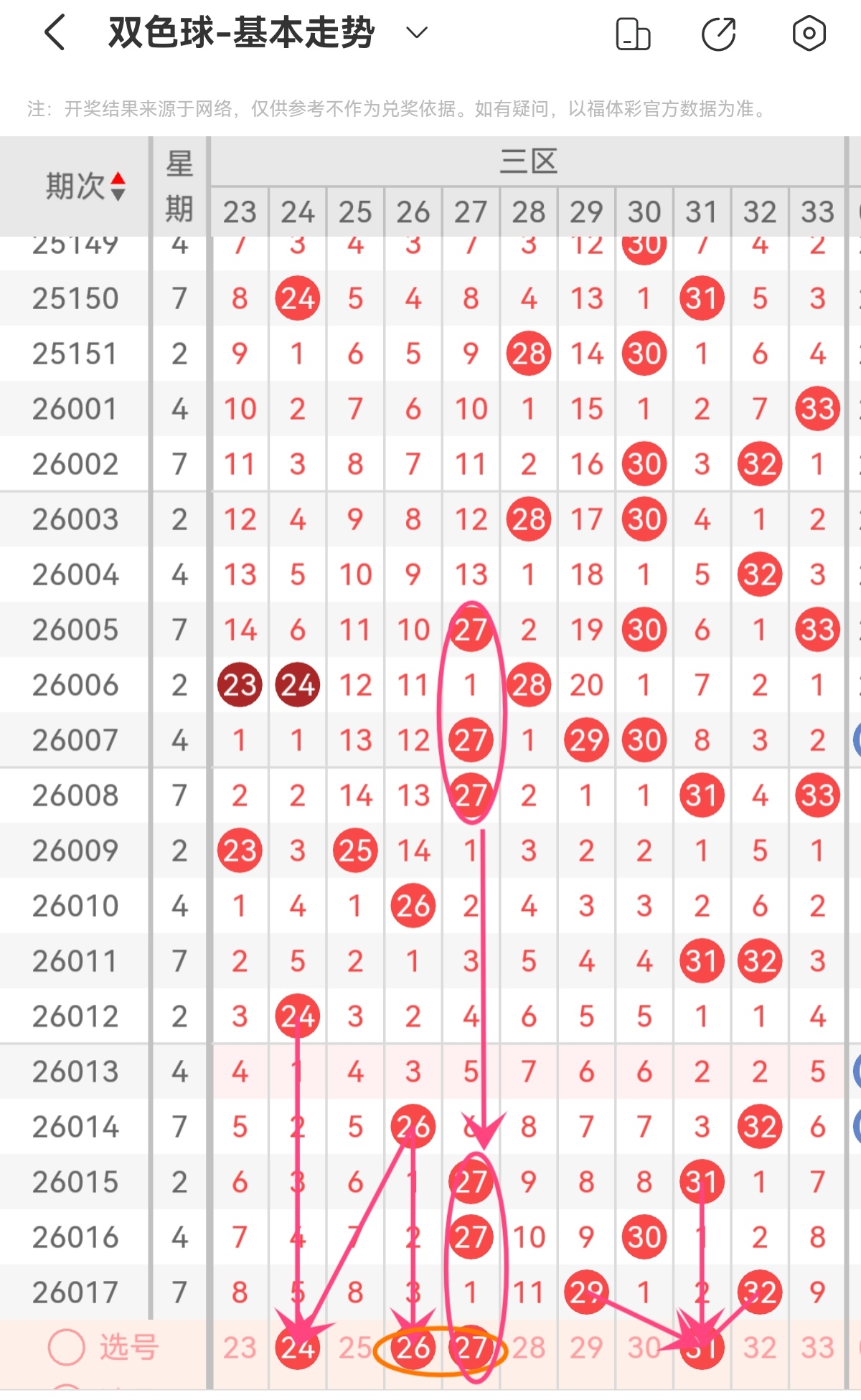Viewport: 861px width, 1400px height.
Task: Share this trend chart
Action: click(x=719, y=34)
